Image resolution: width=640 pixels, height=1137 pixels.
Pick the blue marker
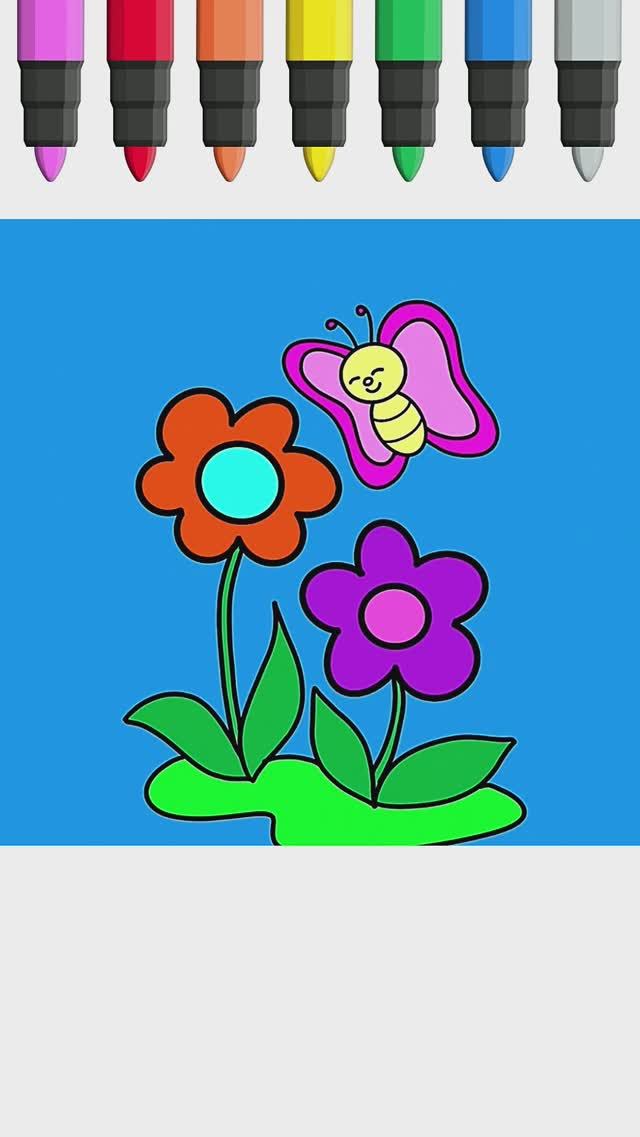[x=498, y=90]
